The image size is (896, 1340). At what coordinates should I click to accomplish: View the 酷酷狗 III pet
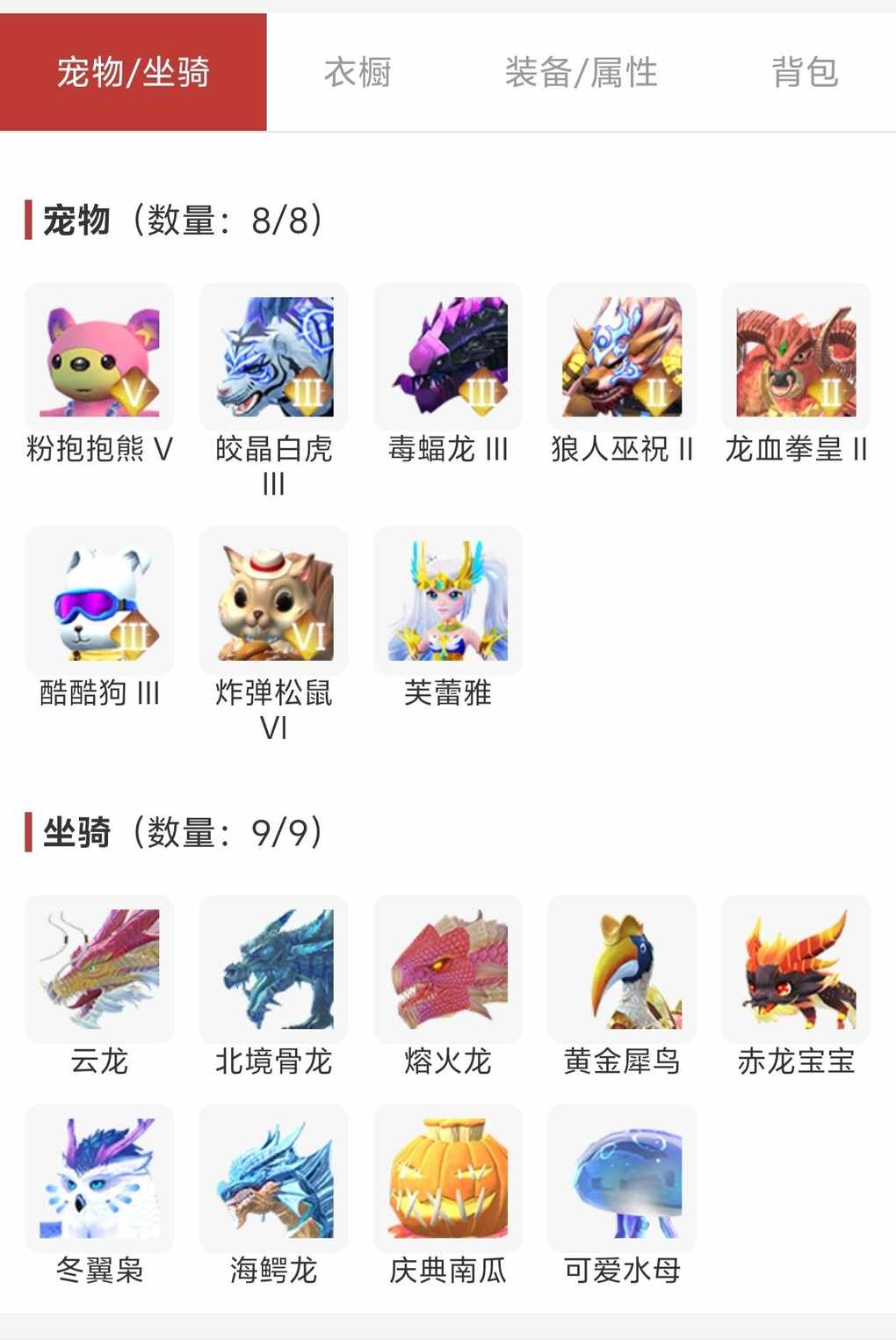click(99, 601)
